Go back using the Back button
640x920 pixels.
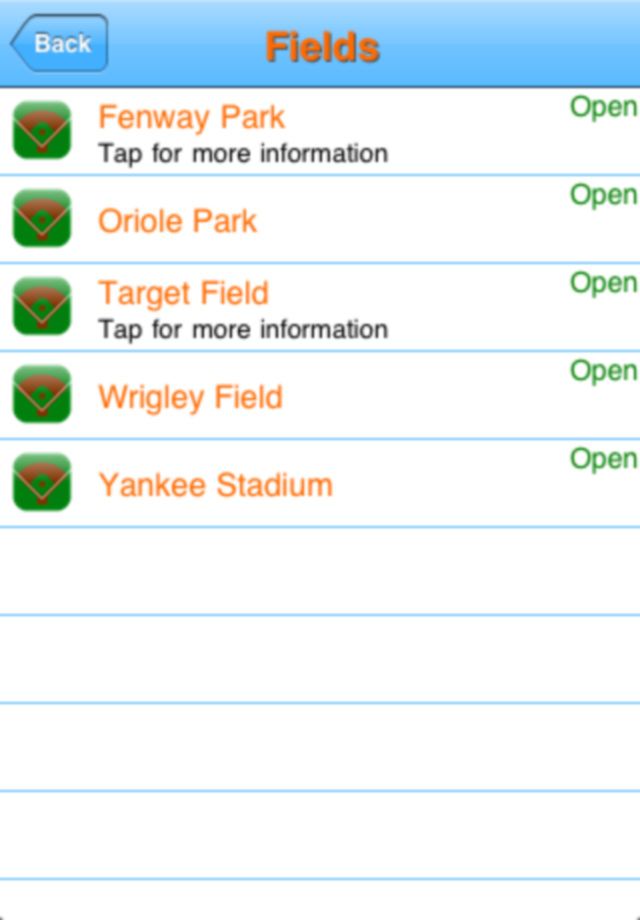(x=60, y=44)
